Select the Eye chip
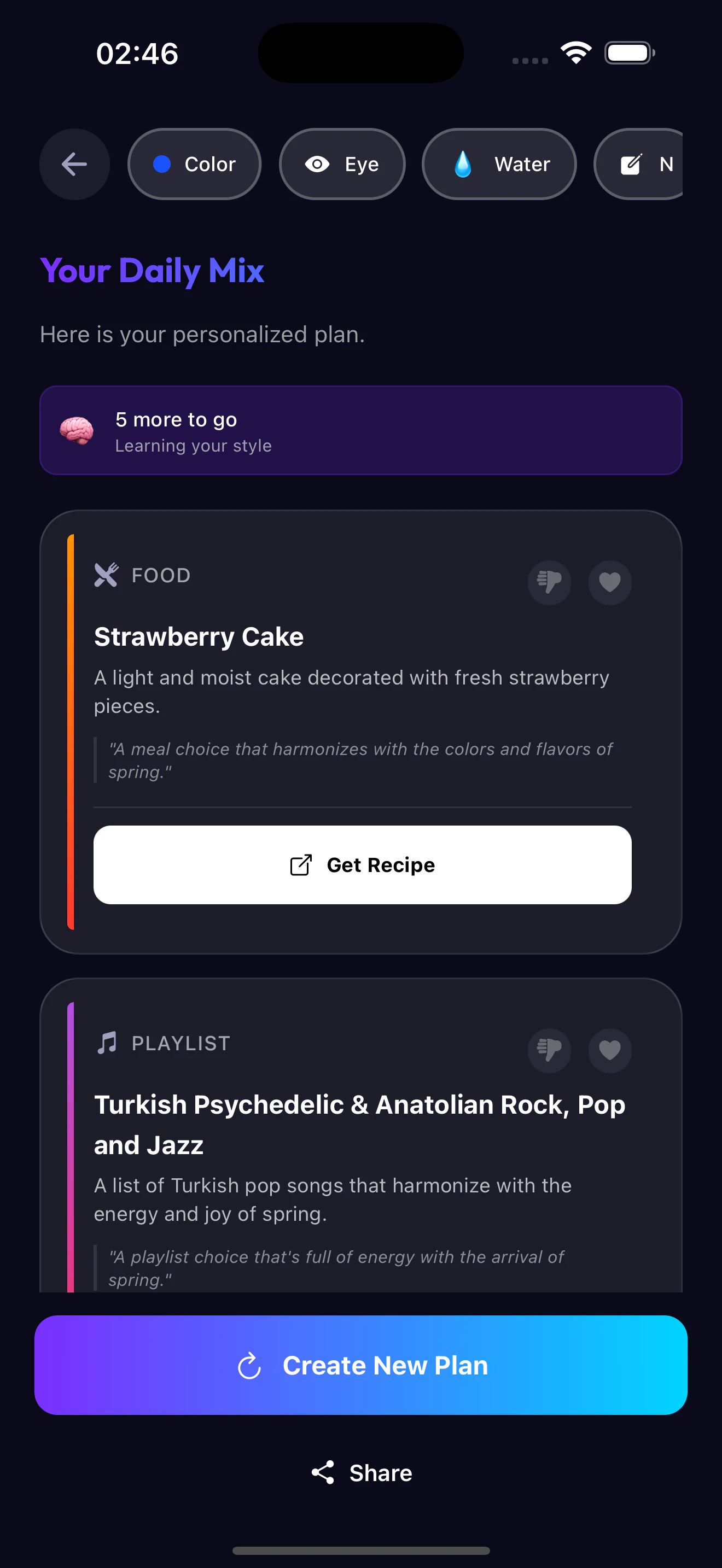 [x=341, y=165]
